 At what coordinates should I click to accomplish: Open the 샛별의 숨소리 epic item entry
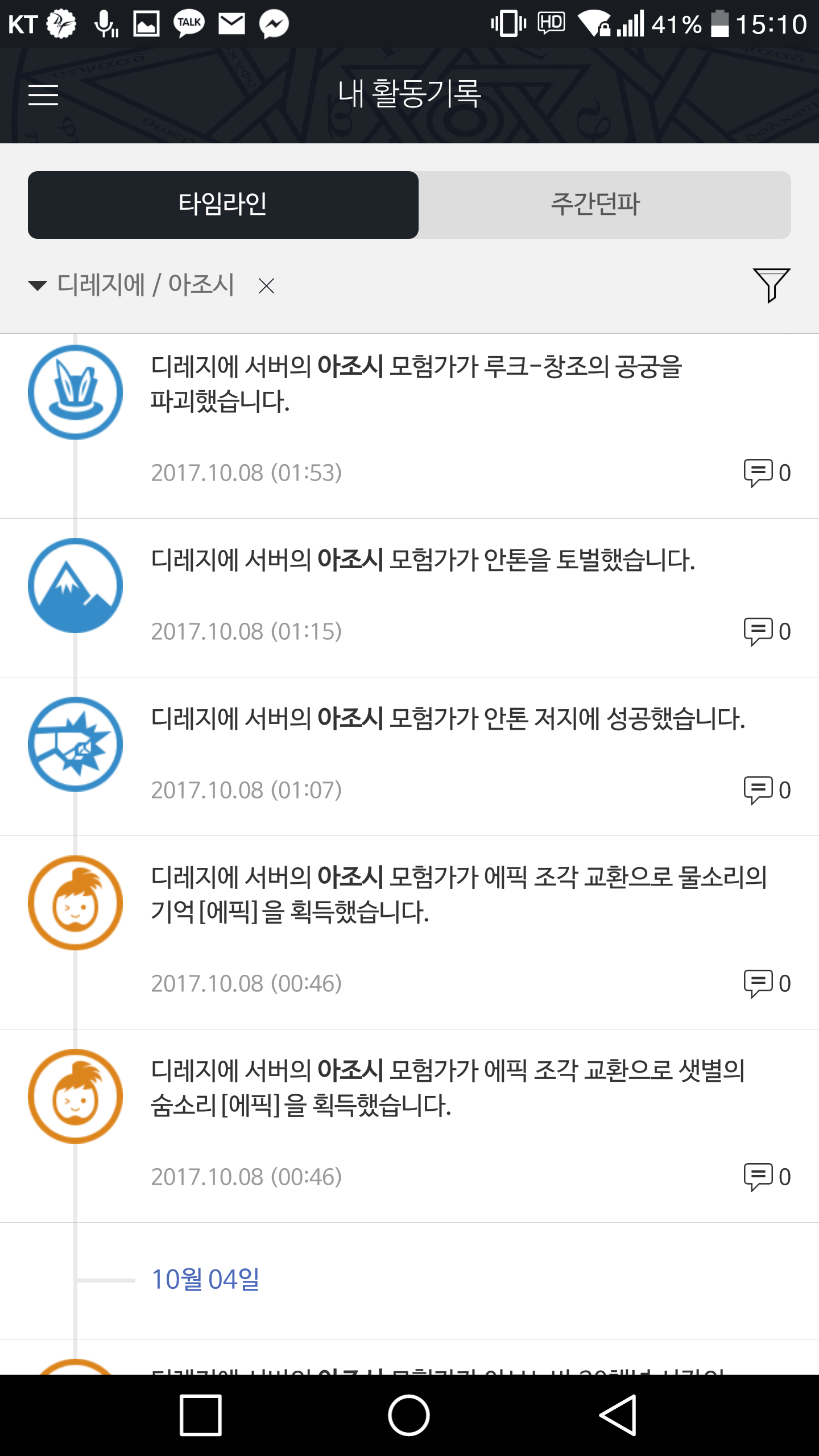[409, 1126]
